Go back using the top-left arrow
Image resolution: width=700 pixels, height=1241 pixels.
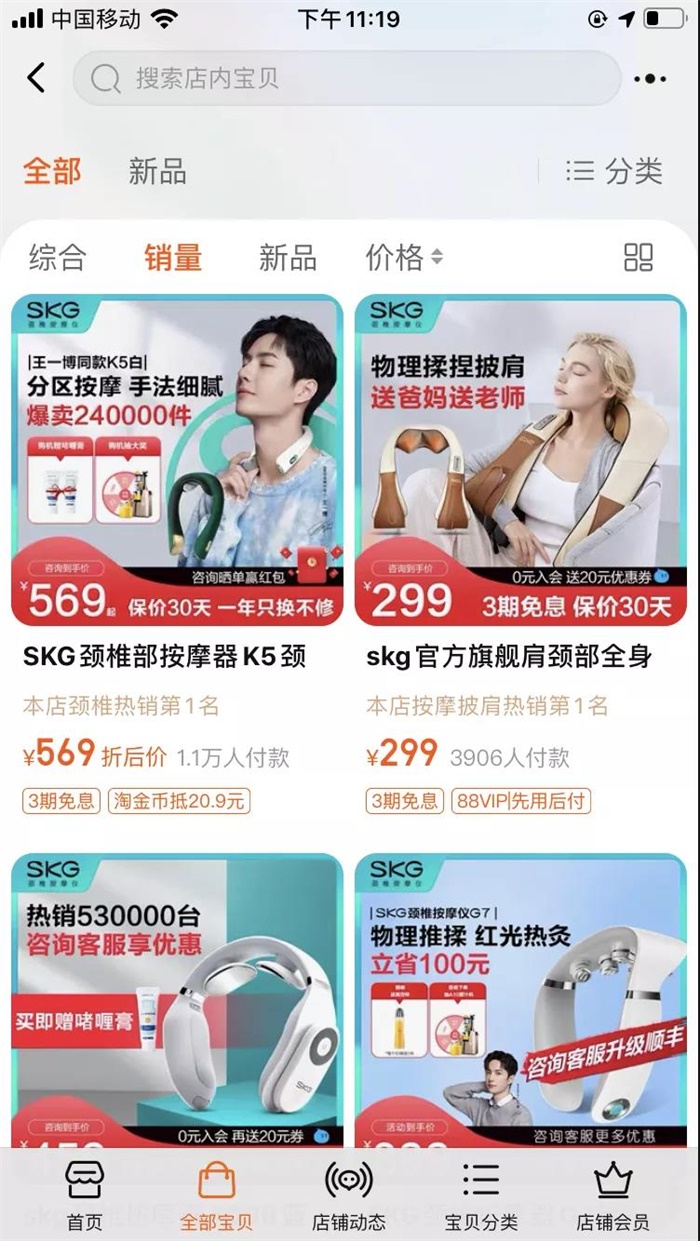(x=37, y=78)
